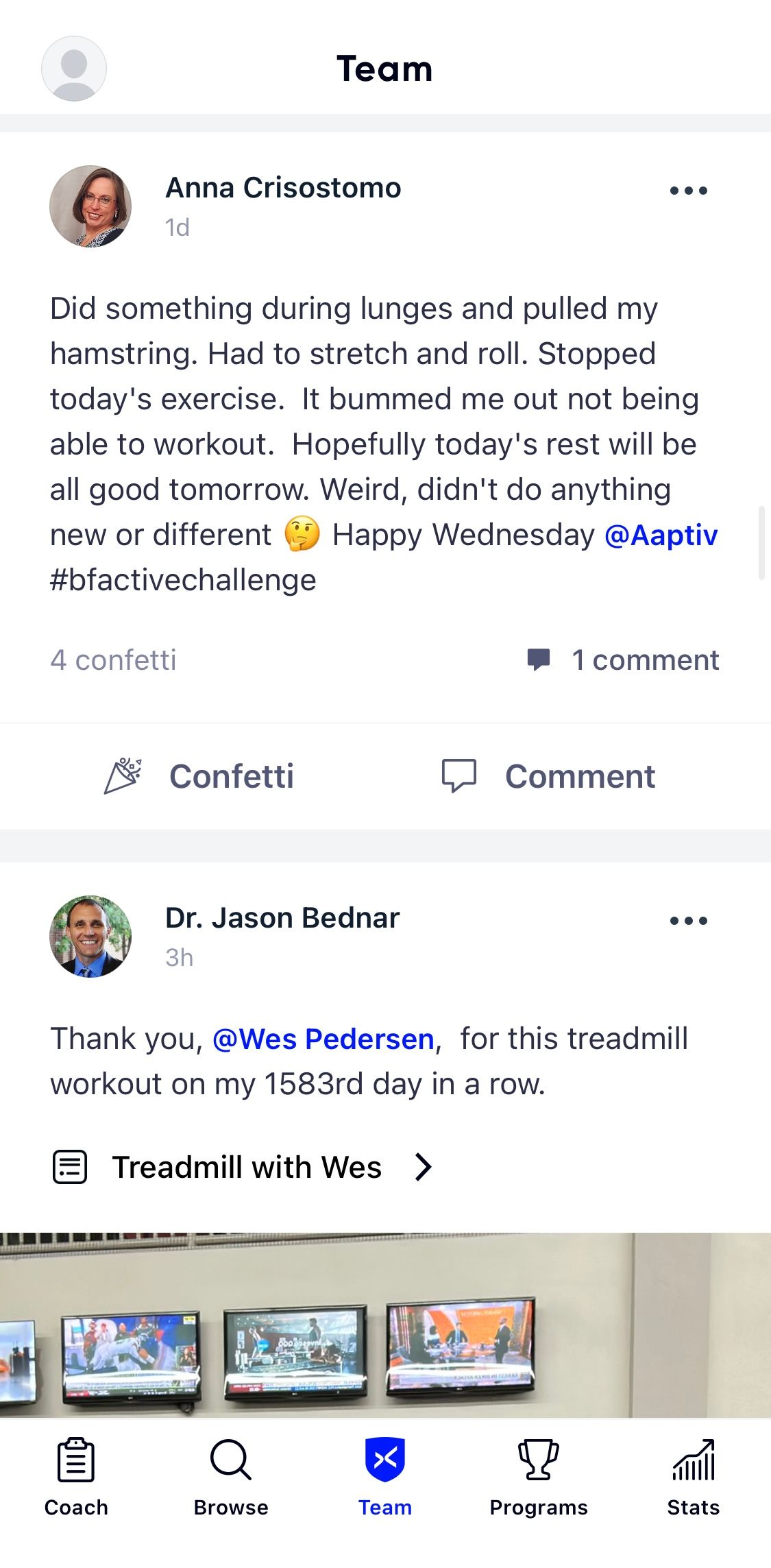Viewport: 771px width, 1568px height.
Task: Open your profile avatar at top
Action: tap(74, 69)
